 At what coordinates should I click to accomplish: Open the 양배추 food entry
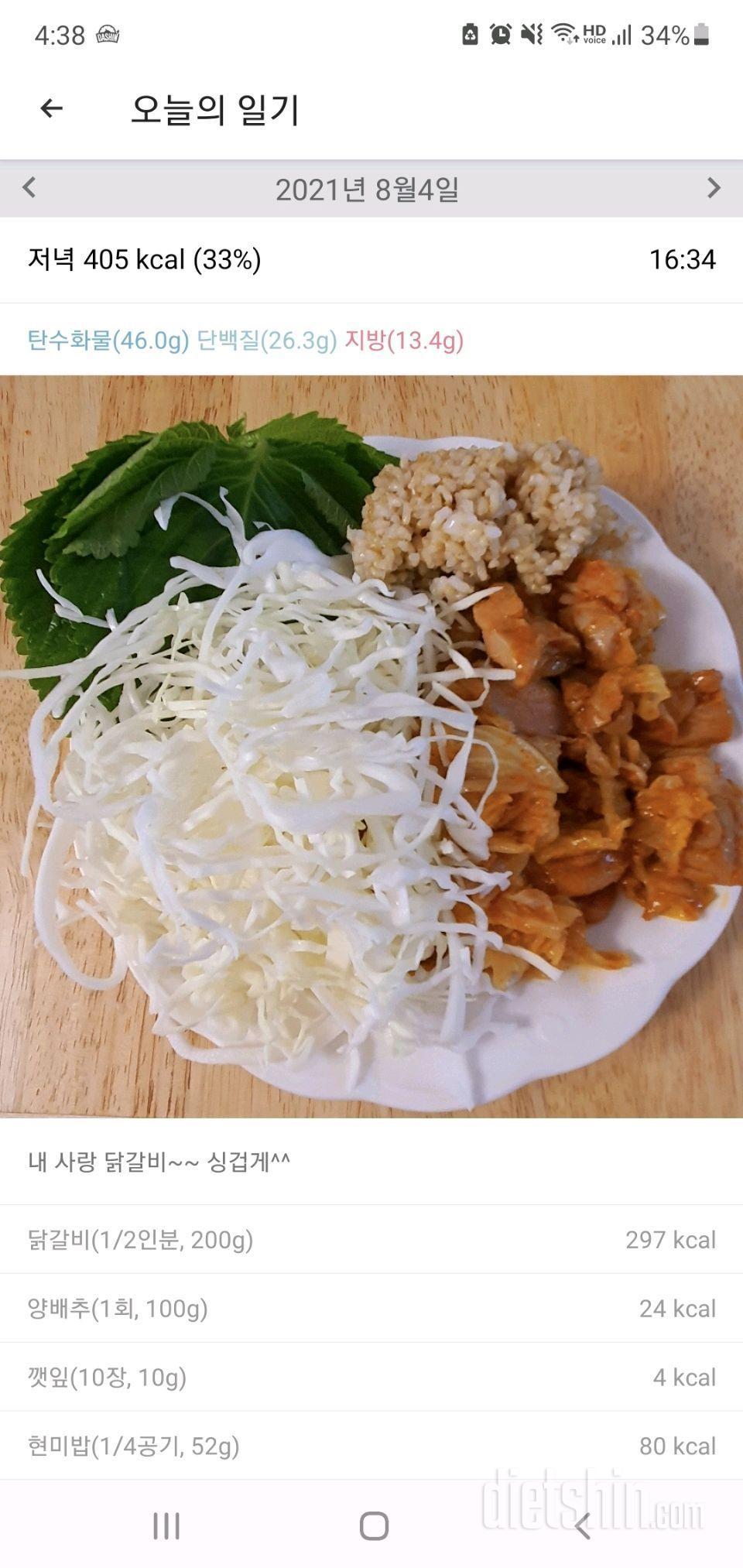click(371, 1308)
